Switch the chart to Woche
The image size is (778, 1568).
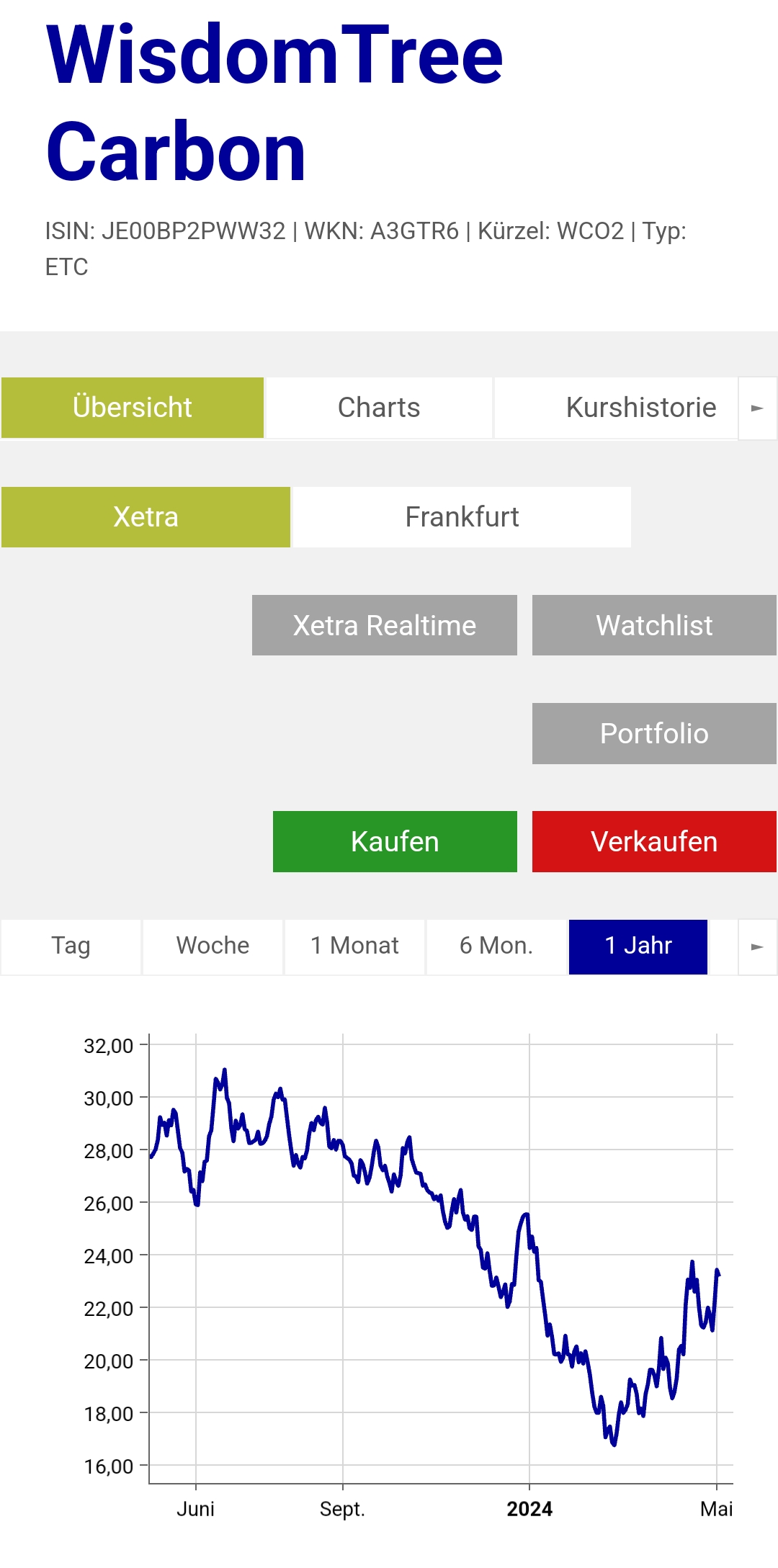click(213, 946)
